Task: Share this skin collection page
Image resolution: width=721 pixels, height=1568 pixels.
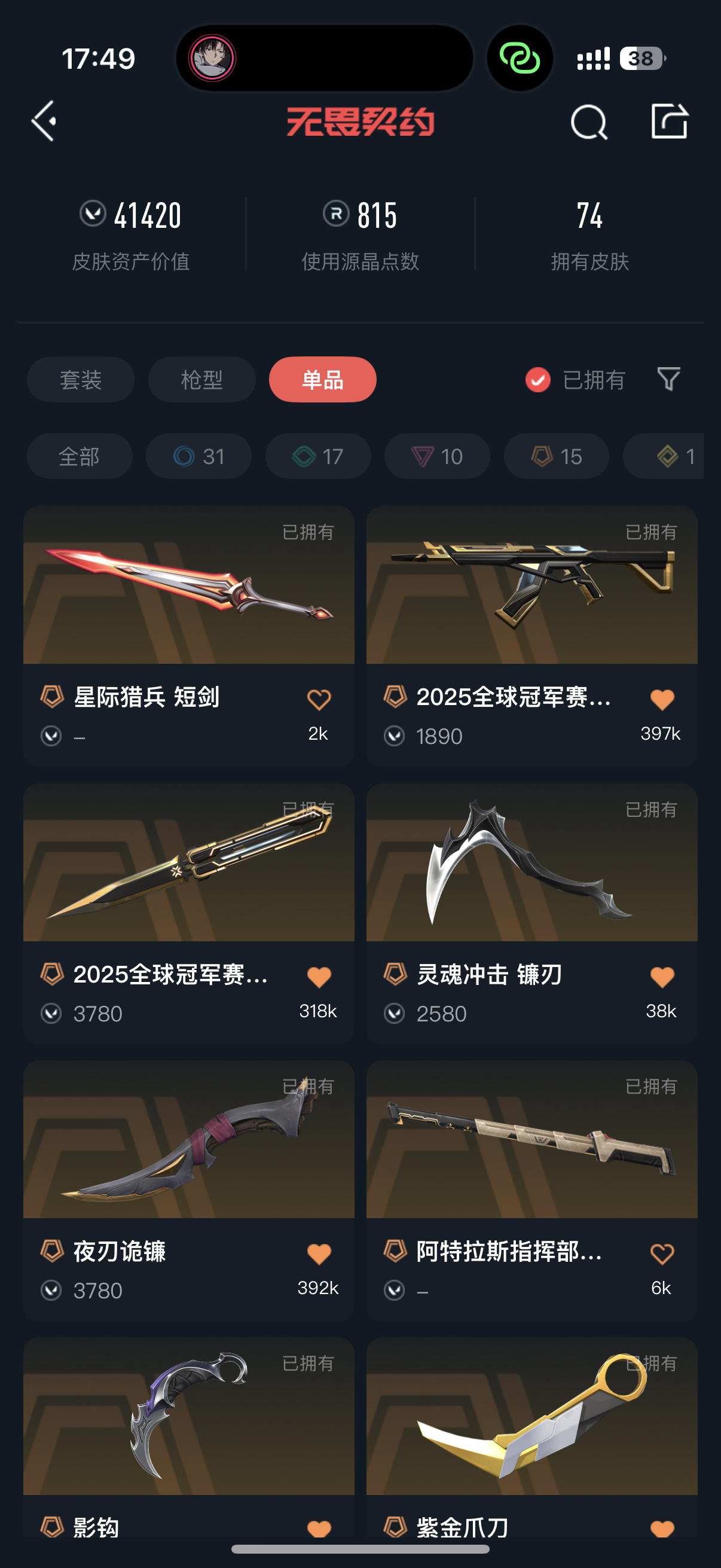Action: [669, 121]
